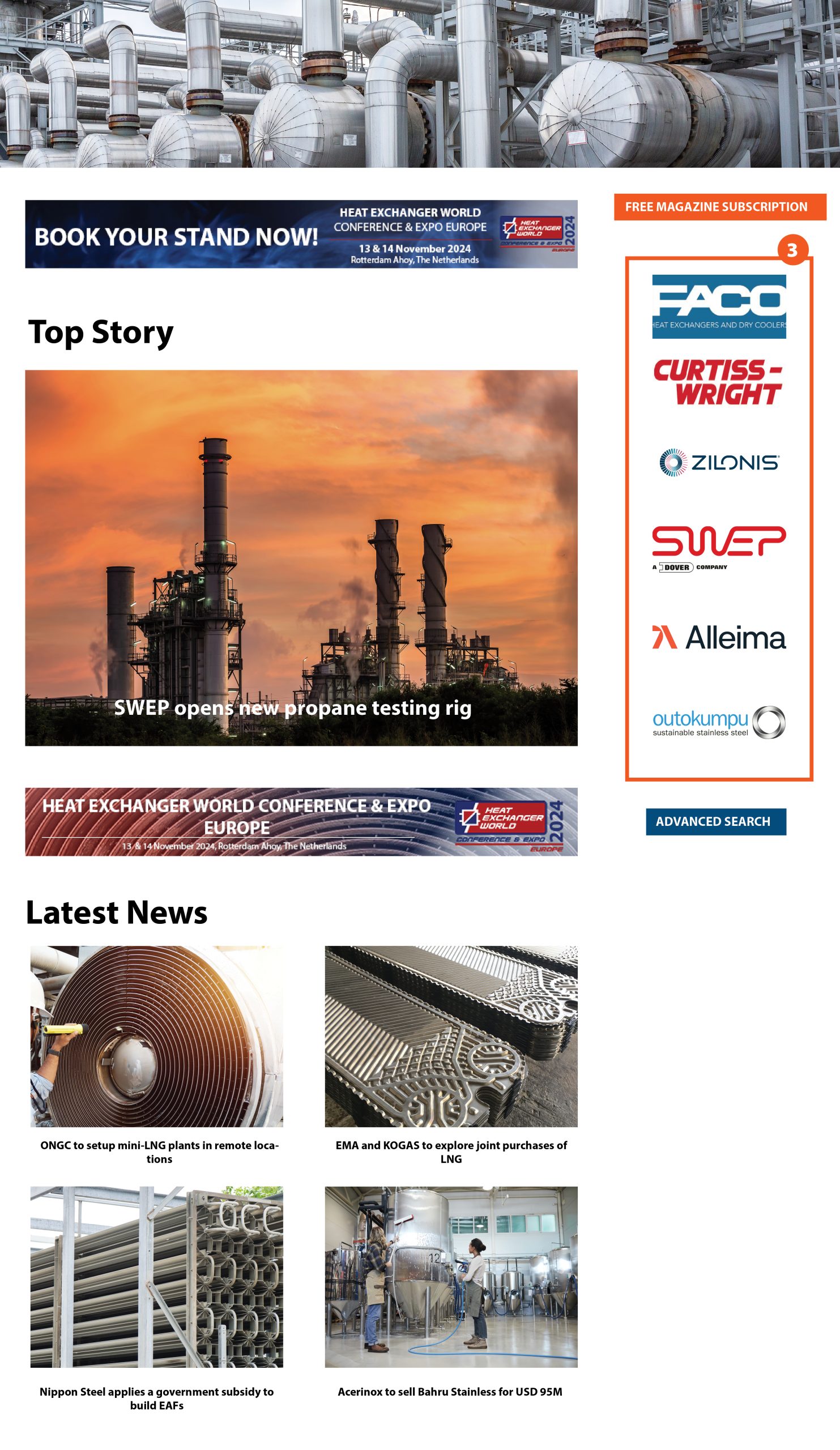Open Heat Exchanger World Conference Europe banner
The width and height of the screenshot is (840, 1450).
[x=301, y=821]
